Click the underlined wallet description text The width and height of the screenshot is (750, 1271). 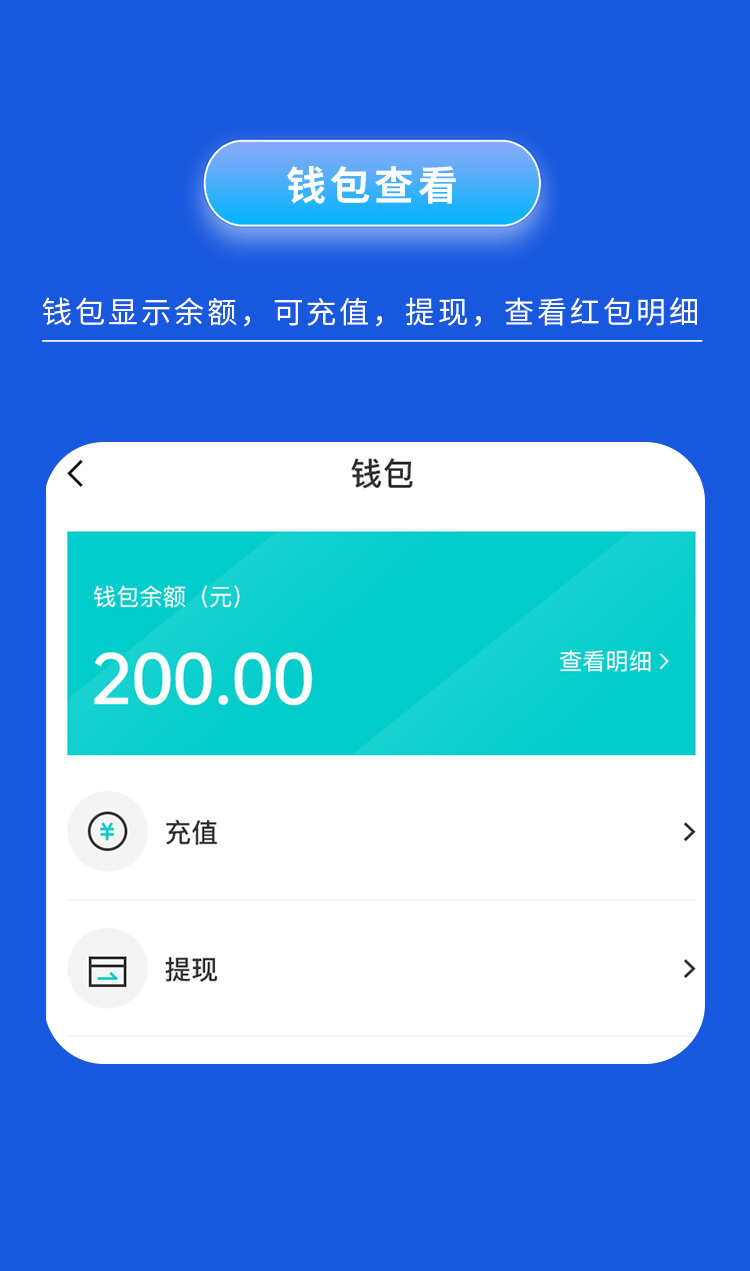372,311
